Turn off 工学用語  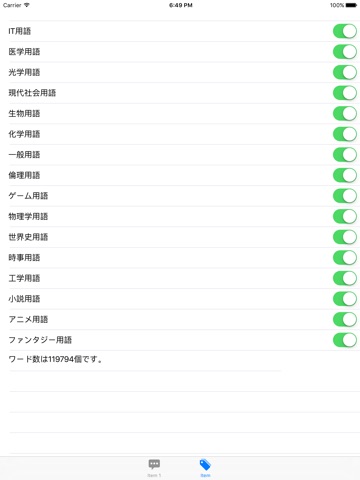(x=345, y=278)
